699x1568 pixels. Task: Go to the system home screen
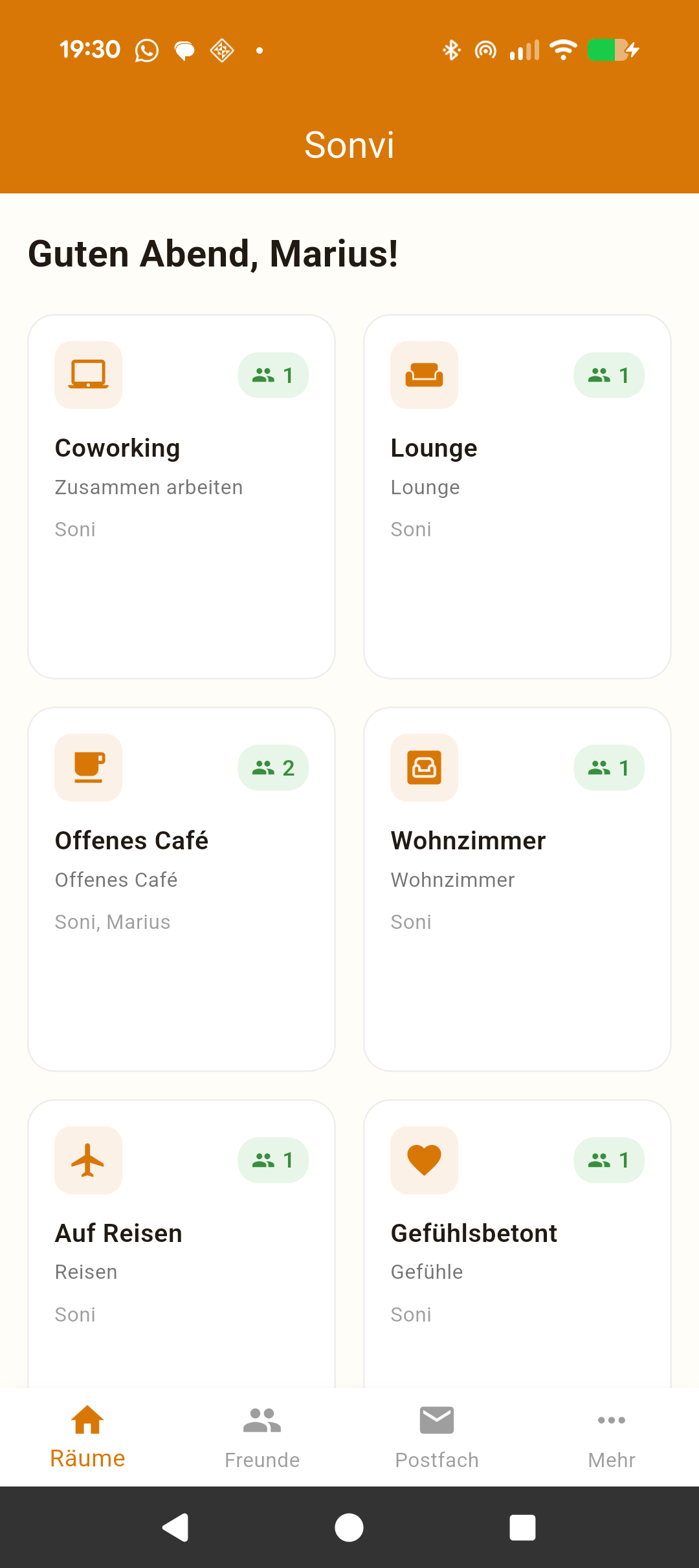(349, 1528)
